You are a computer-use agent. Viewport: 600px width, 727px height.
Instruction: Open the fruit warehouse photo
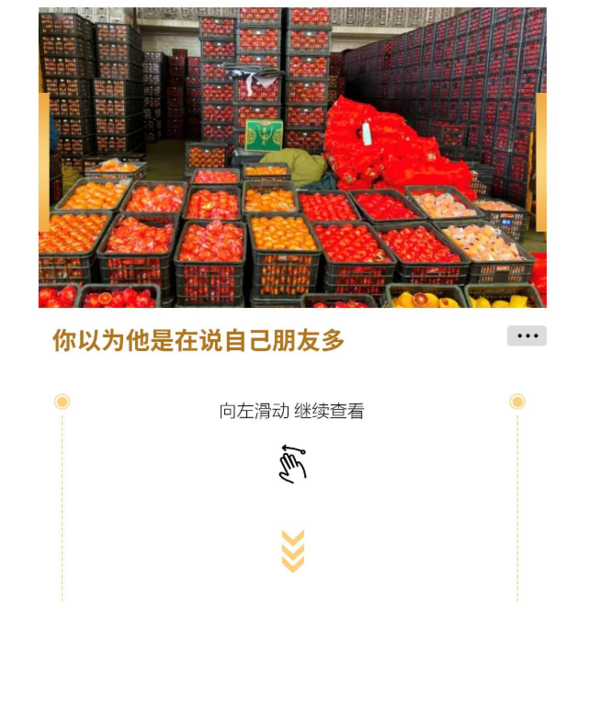pos(292,158)
